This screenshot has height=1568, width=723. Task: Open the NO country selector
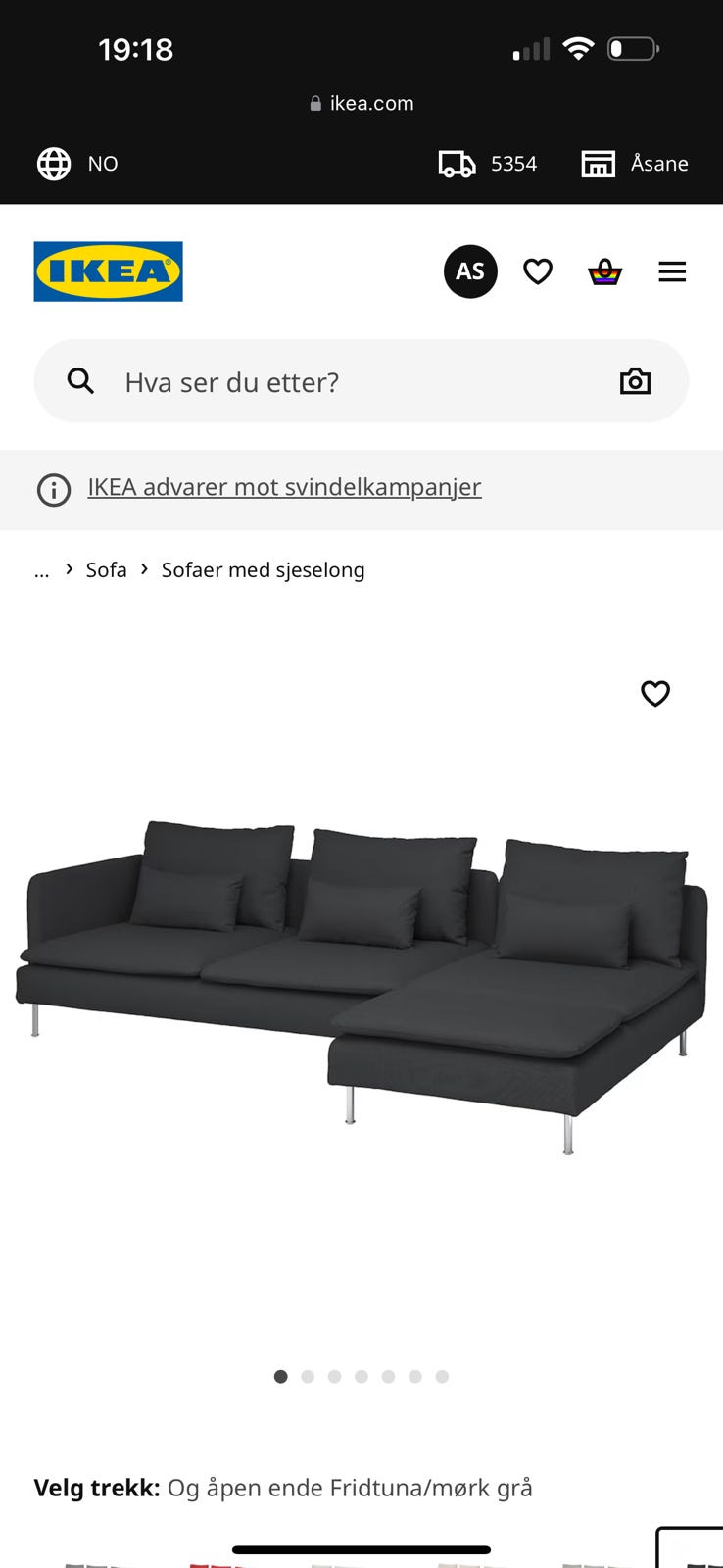point(102,164)
